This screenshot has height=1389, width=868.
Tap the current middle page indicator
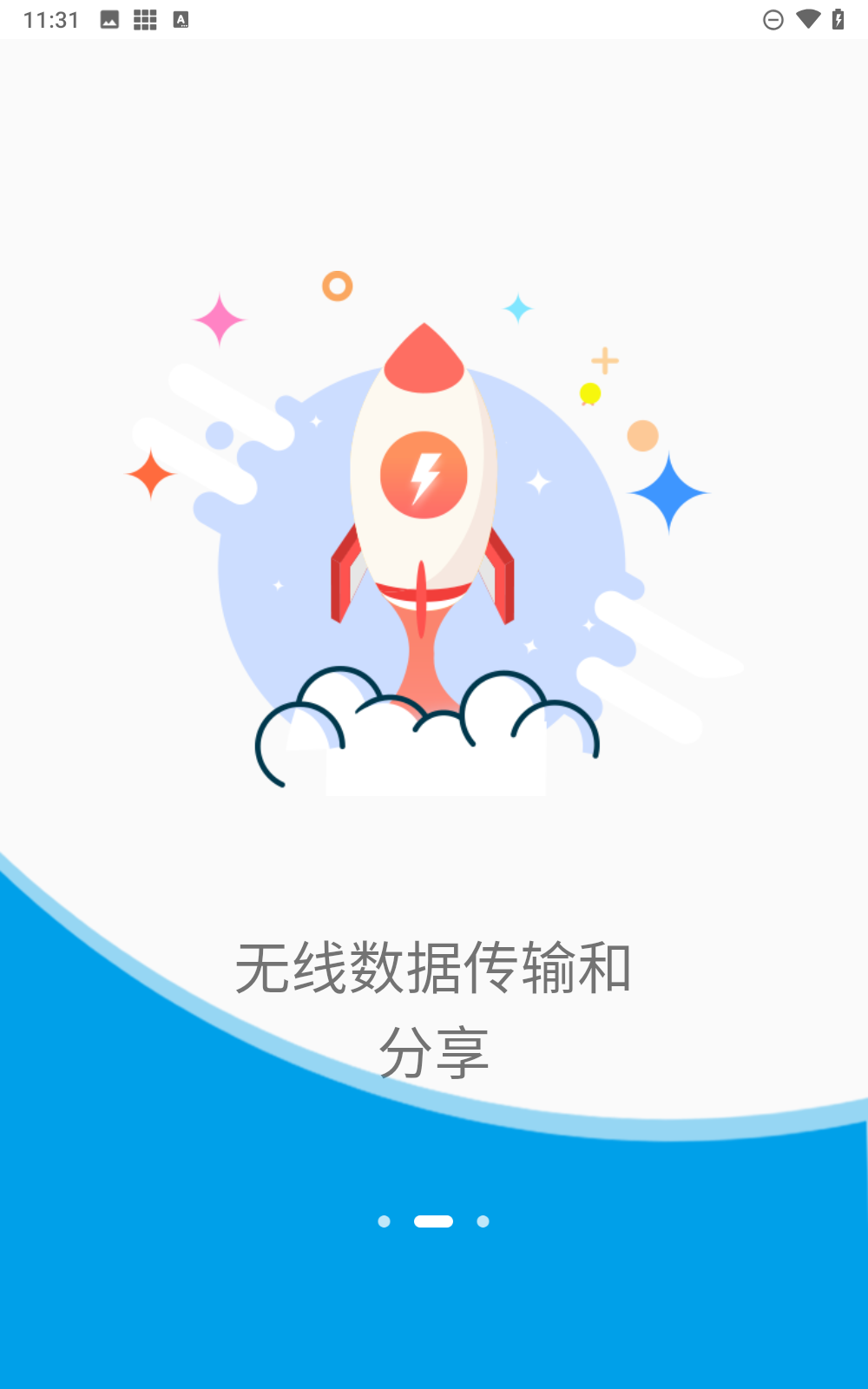433,1221
